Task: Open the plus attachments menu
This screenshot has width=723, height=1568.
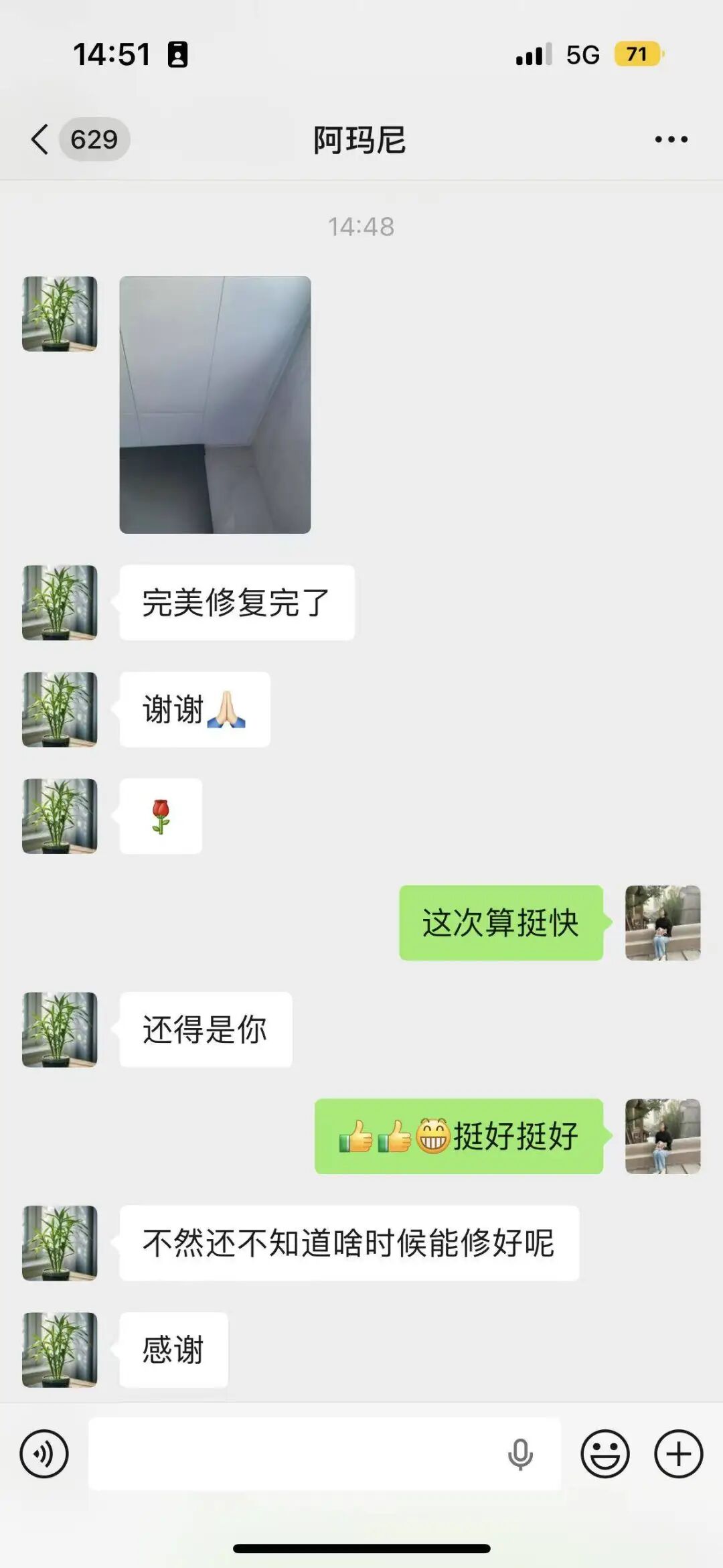Action: [678, 1453]
